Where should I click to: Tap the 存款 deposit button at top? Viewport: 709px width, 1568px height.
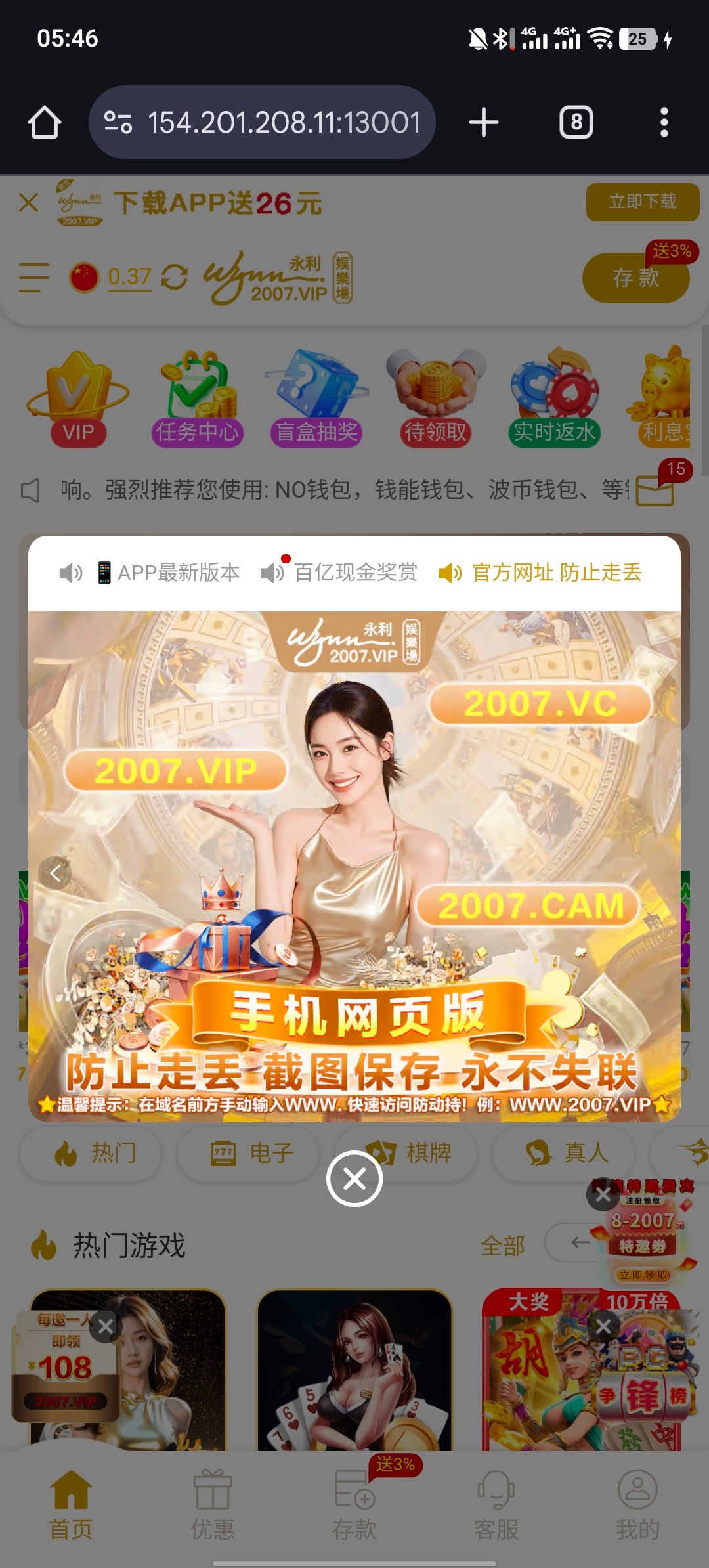[x=635, y=278]
